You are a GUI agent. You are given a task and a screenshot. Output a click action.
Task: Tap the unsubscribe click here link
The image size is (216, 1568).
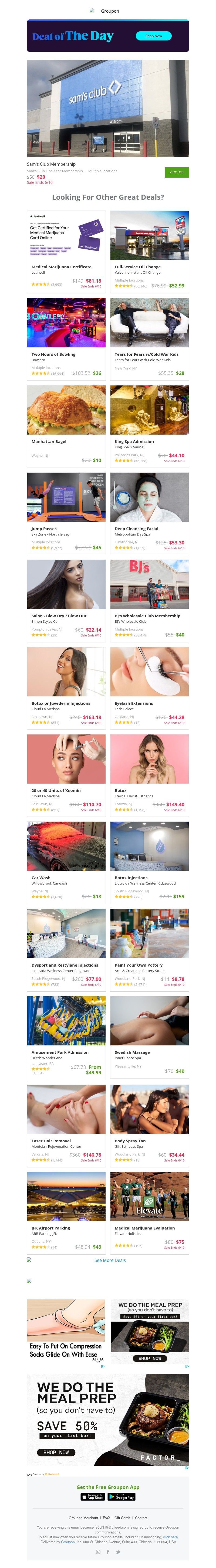coord(170,1537)
